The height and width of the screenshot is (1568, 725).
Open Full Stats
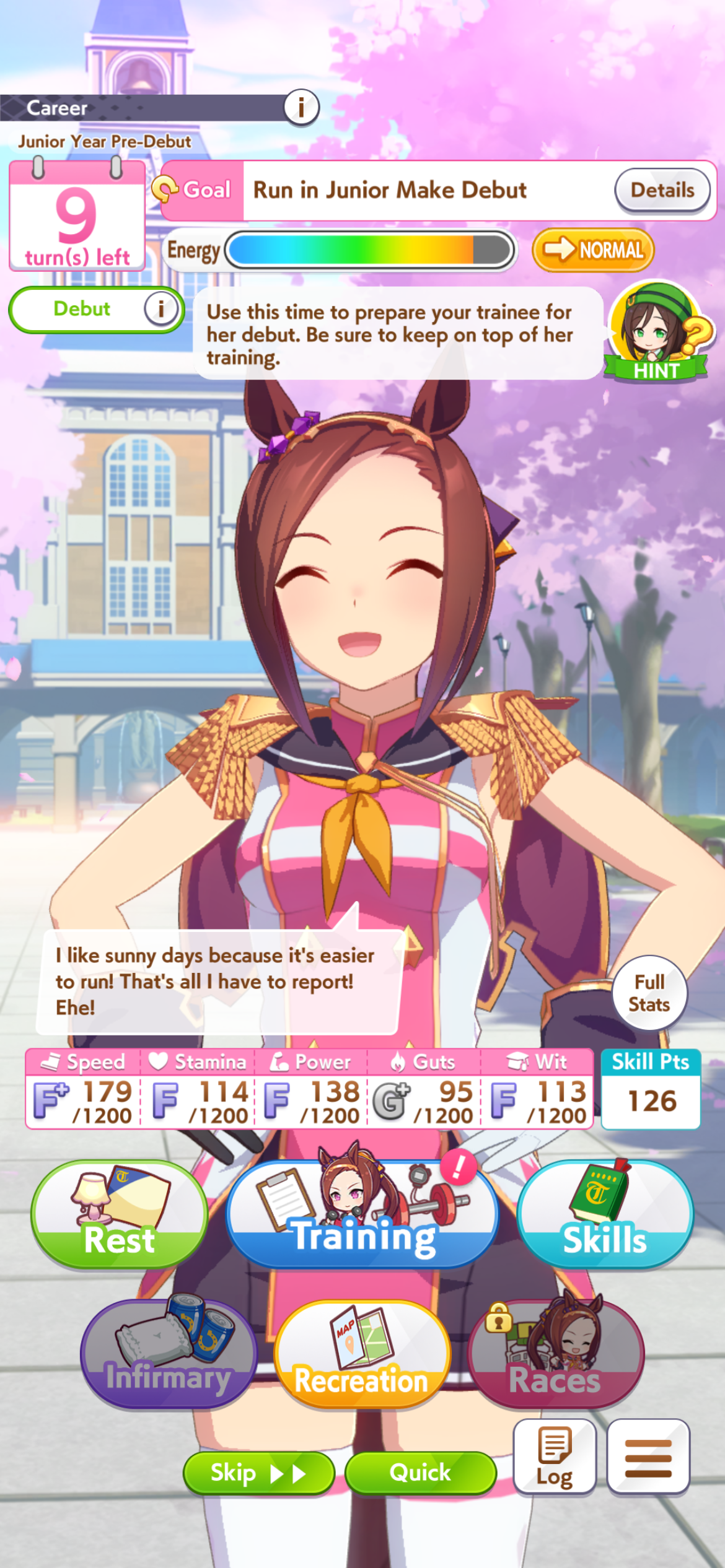[x=649, y=993]
